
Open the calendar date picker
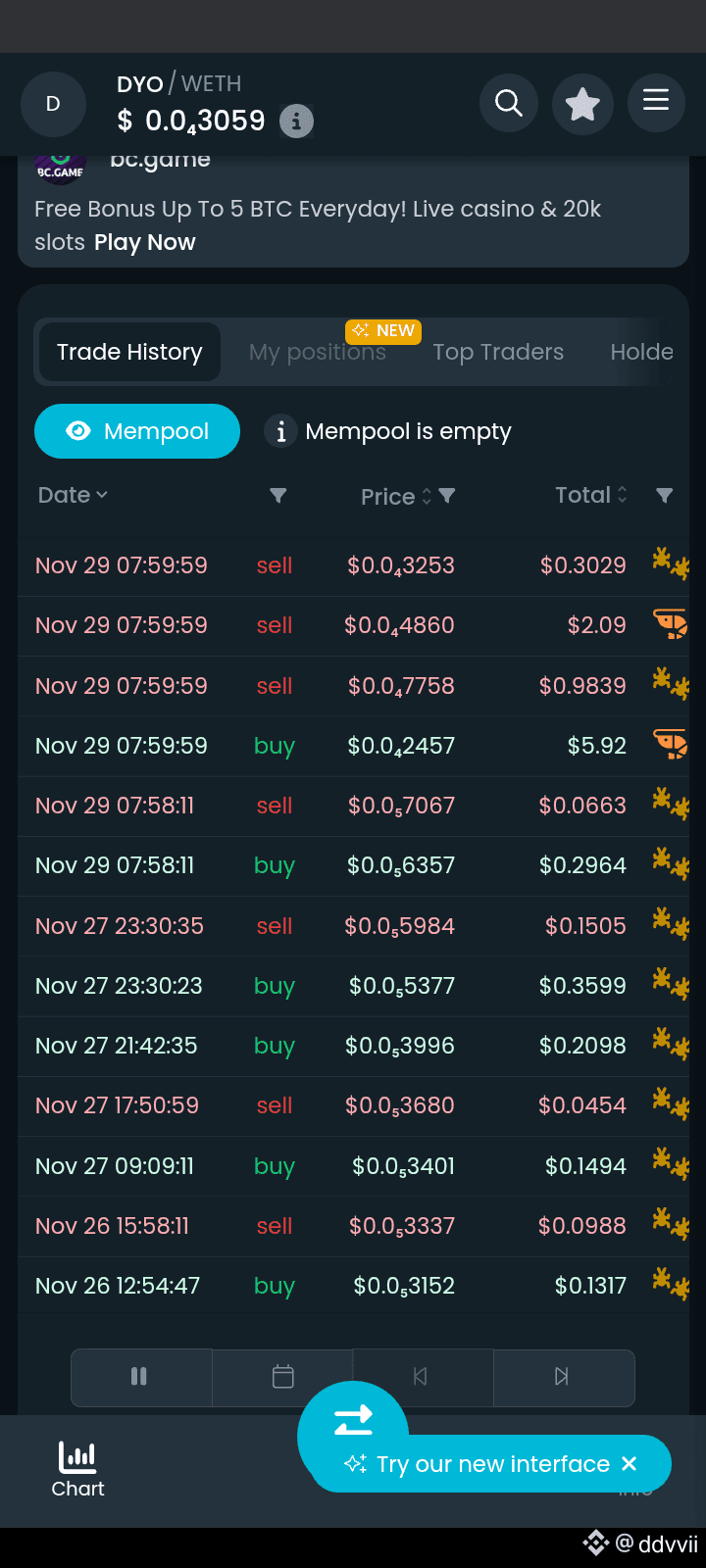(282, 1377)
